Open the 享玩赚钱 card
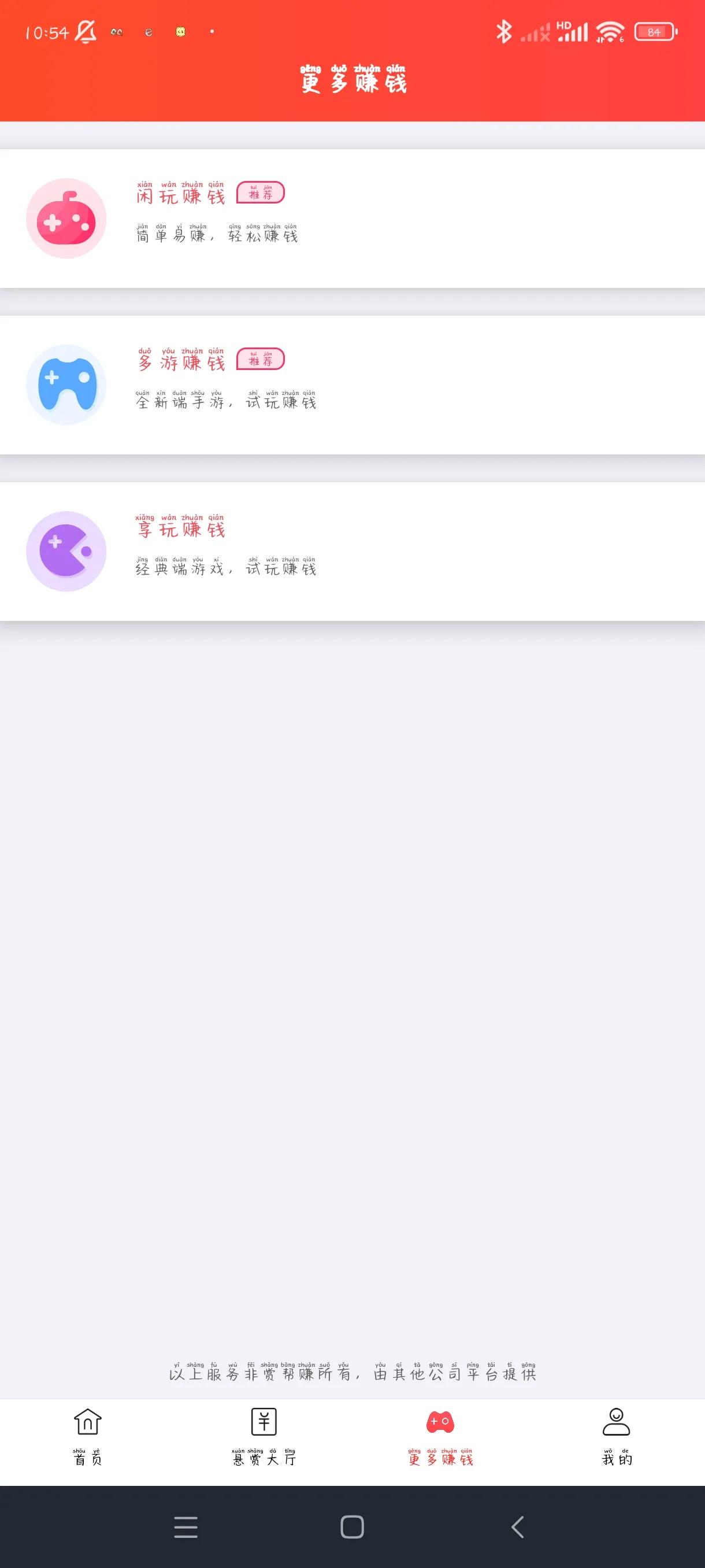705x1568 pixels. (352, 551)
